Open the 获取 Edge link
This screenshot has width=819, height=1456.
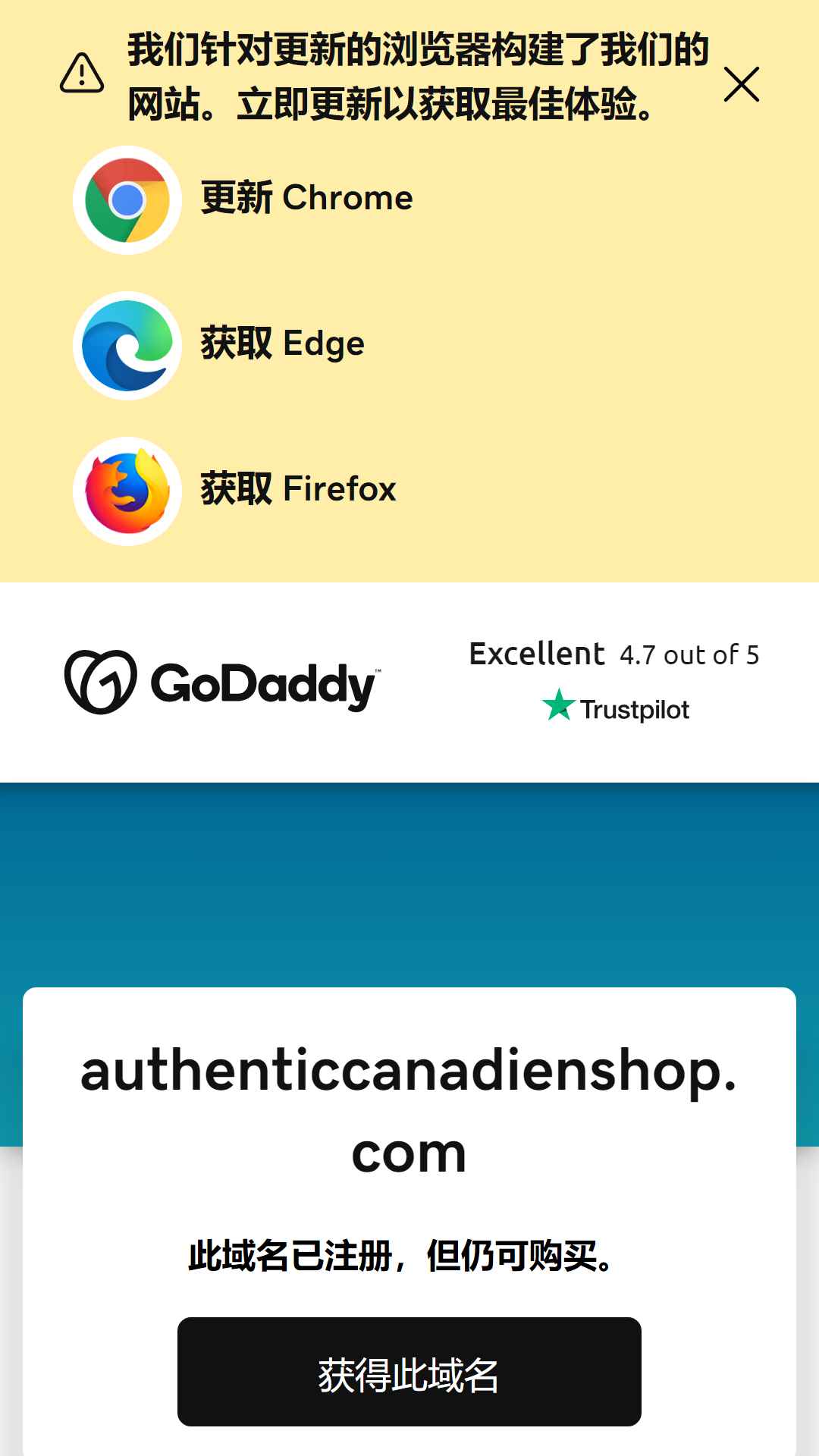219,345
